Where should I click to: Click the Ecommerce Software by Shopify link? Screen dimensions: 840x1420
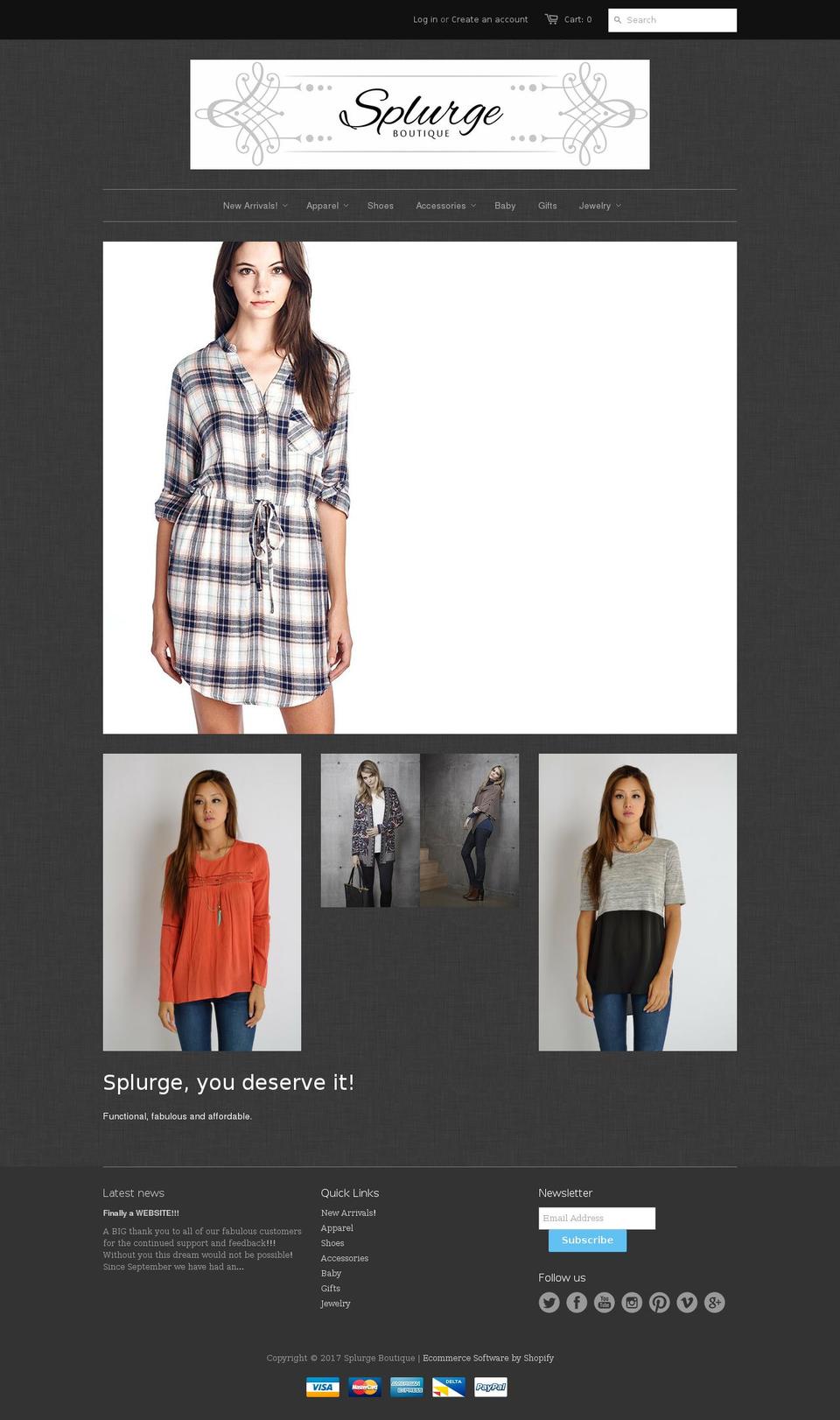point(488,1358)
